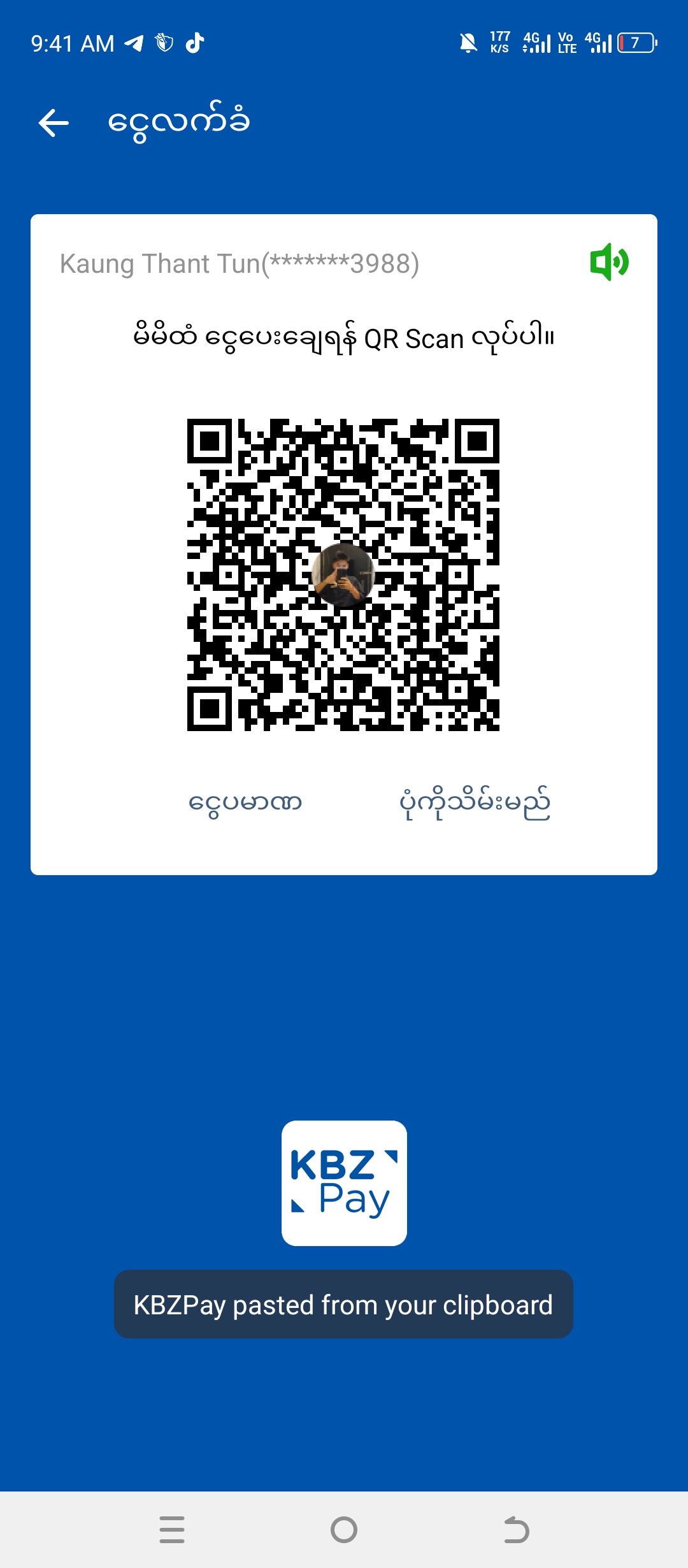Go back from the receive money screen
This screenshot has height=1568, width=688.
[54, 122]
